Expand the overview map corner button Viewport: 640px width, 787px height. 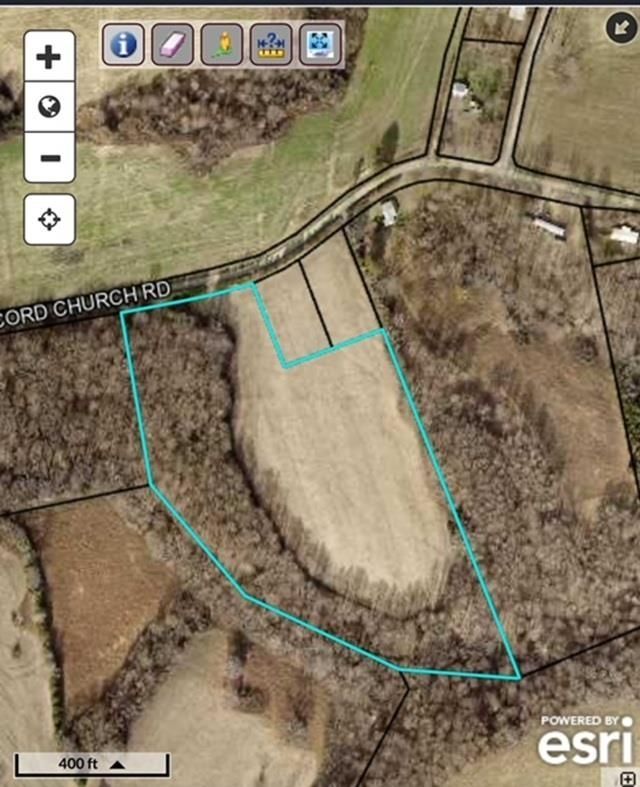627,777
